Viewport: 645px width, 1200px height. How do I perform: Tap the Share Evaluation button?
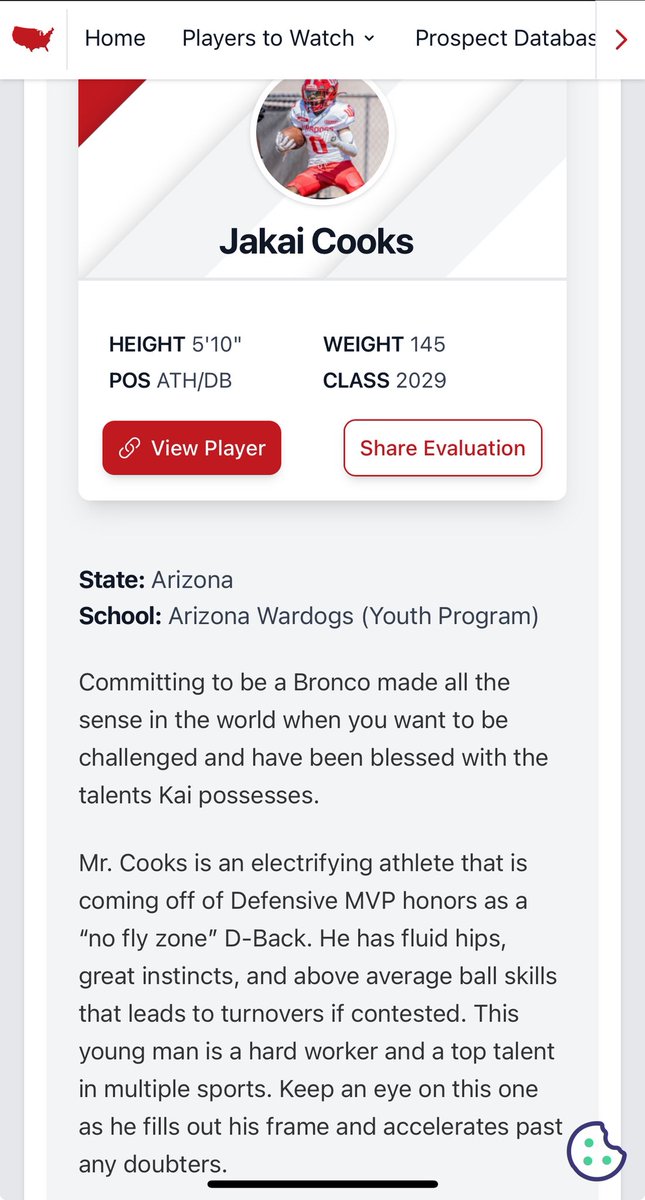(443, 448)
